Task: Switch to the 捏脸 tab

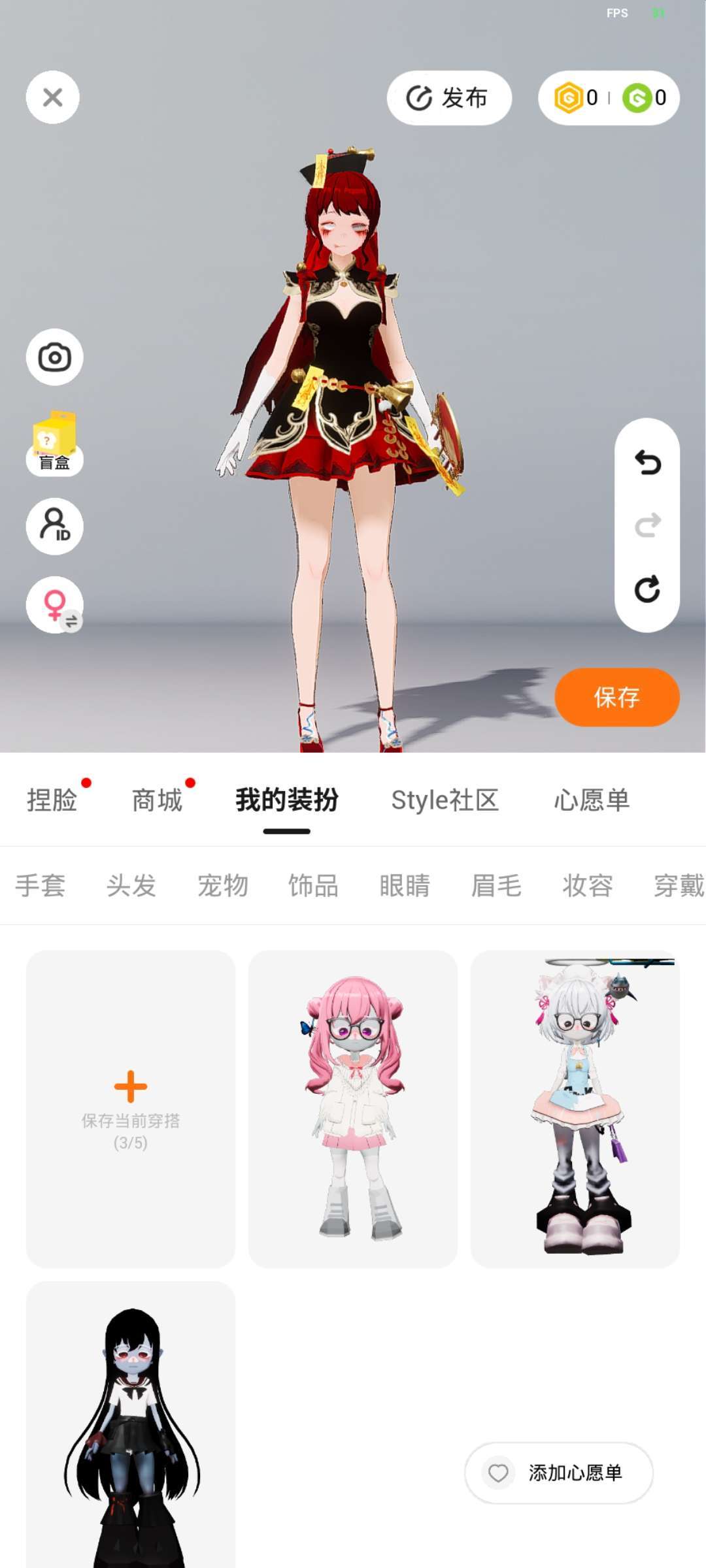Action: (x=52, y=800)
